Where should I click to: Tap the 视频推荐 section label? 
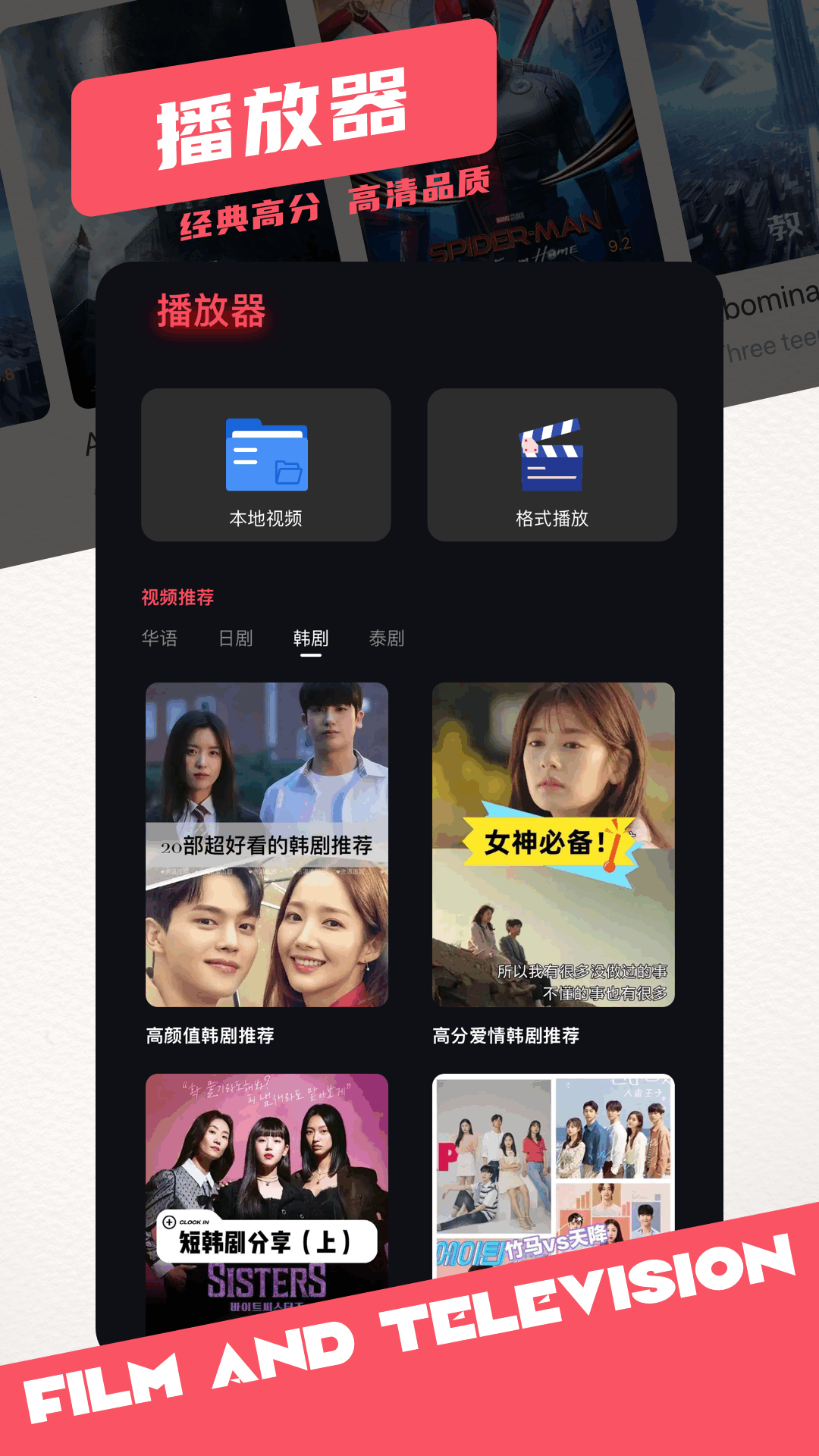tap(177, 598)
